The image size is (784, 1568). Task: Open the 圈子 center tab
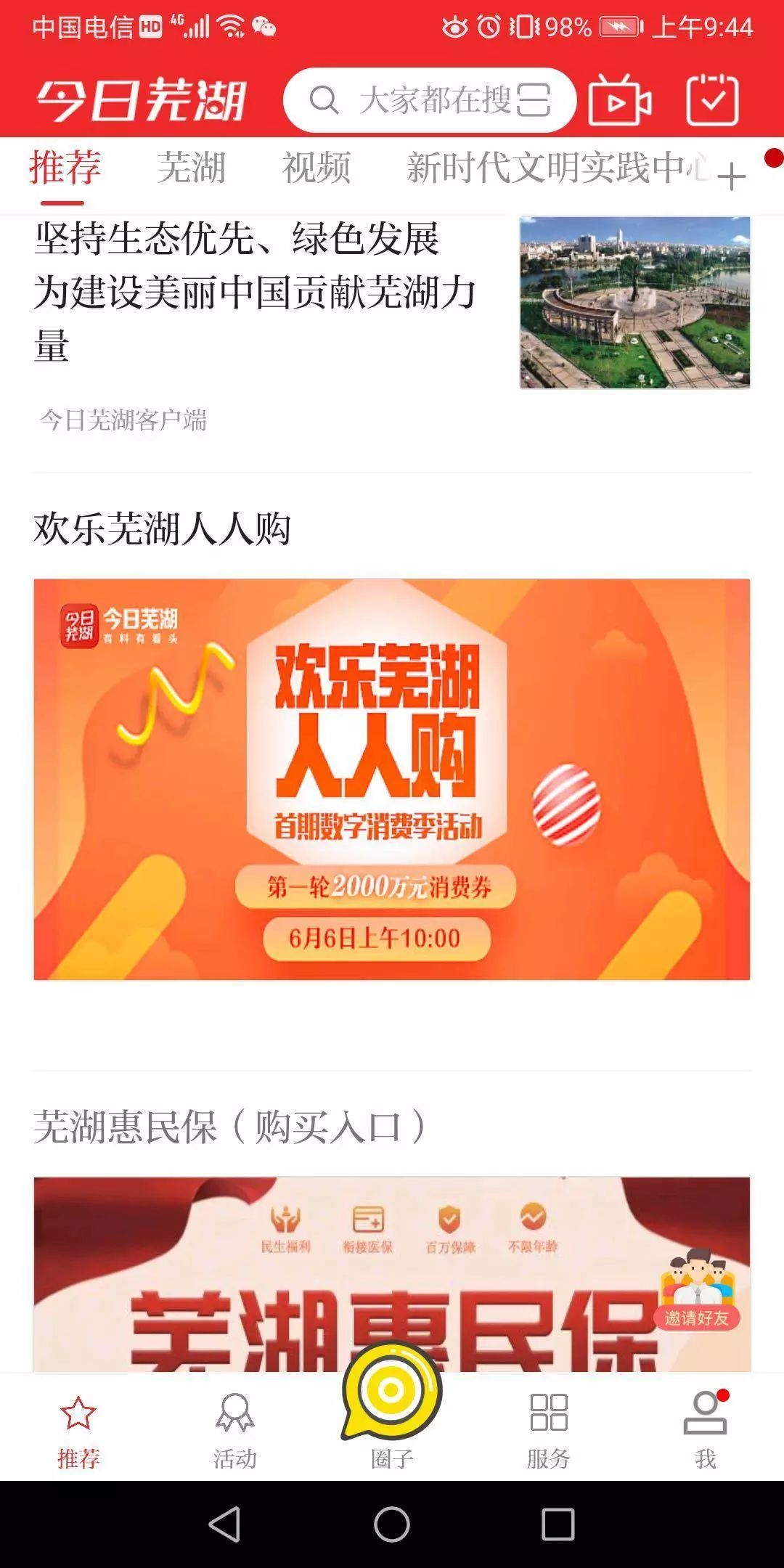click(392, 1408)
